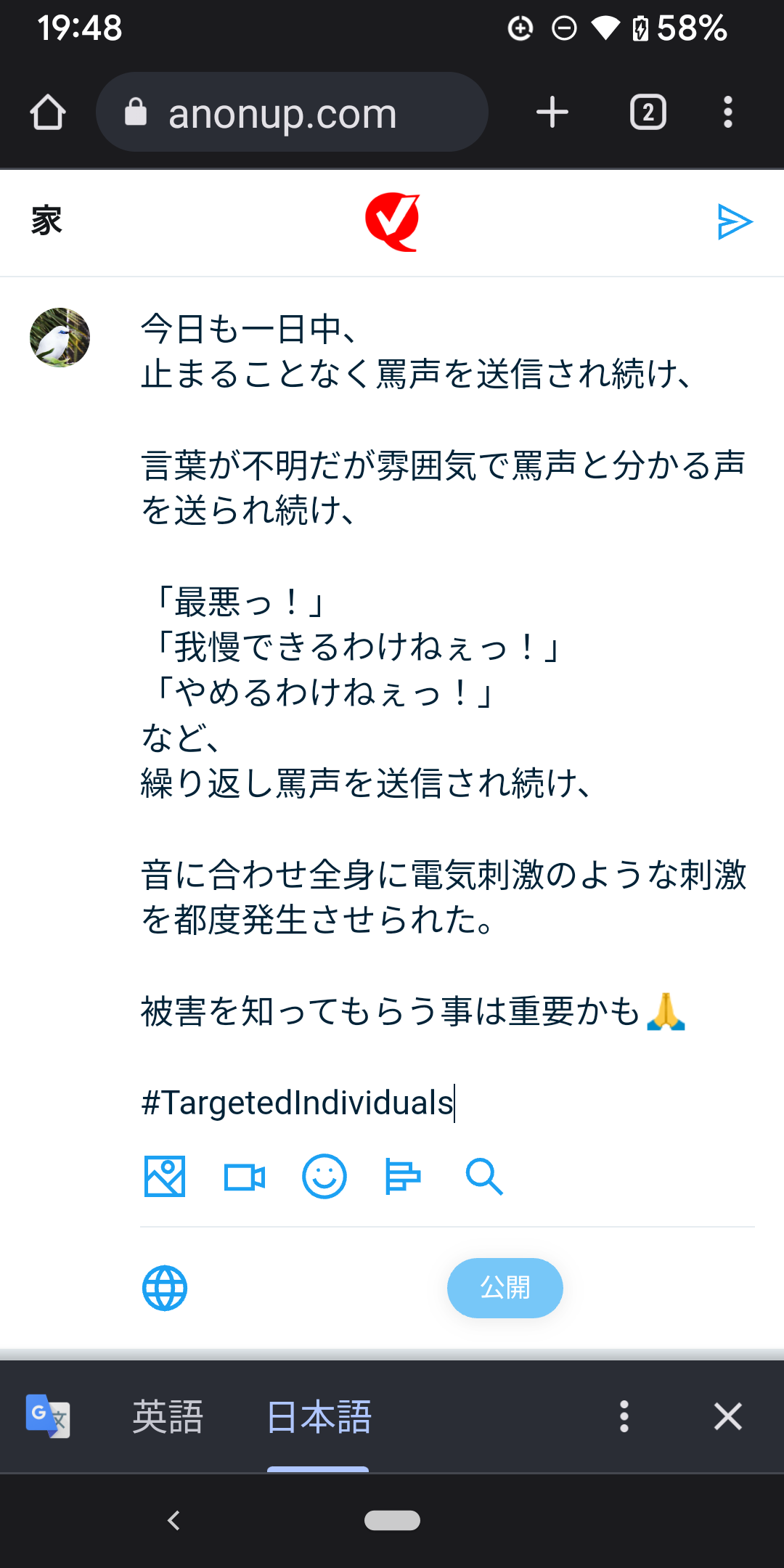Screen dimensions: 784x1568
Task: Attach a video to the post
Action: [x=245, y=1176]
